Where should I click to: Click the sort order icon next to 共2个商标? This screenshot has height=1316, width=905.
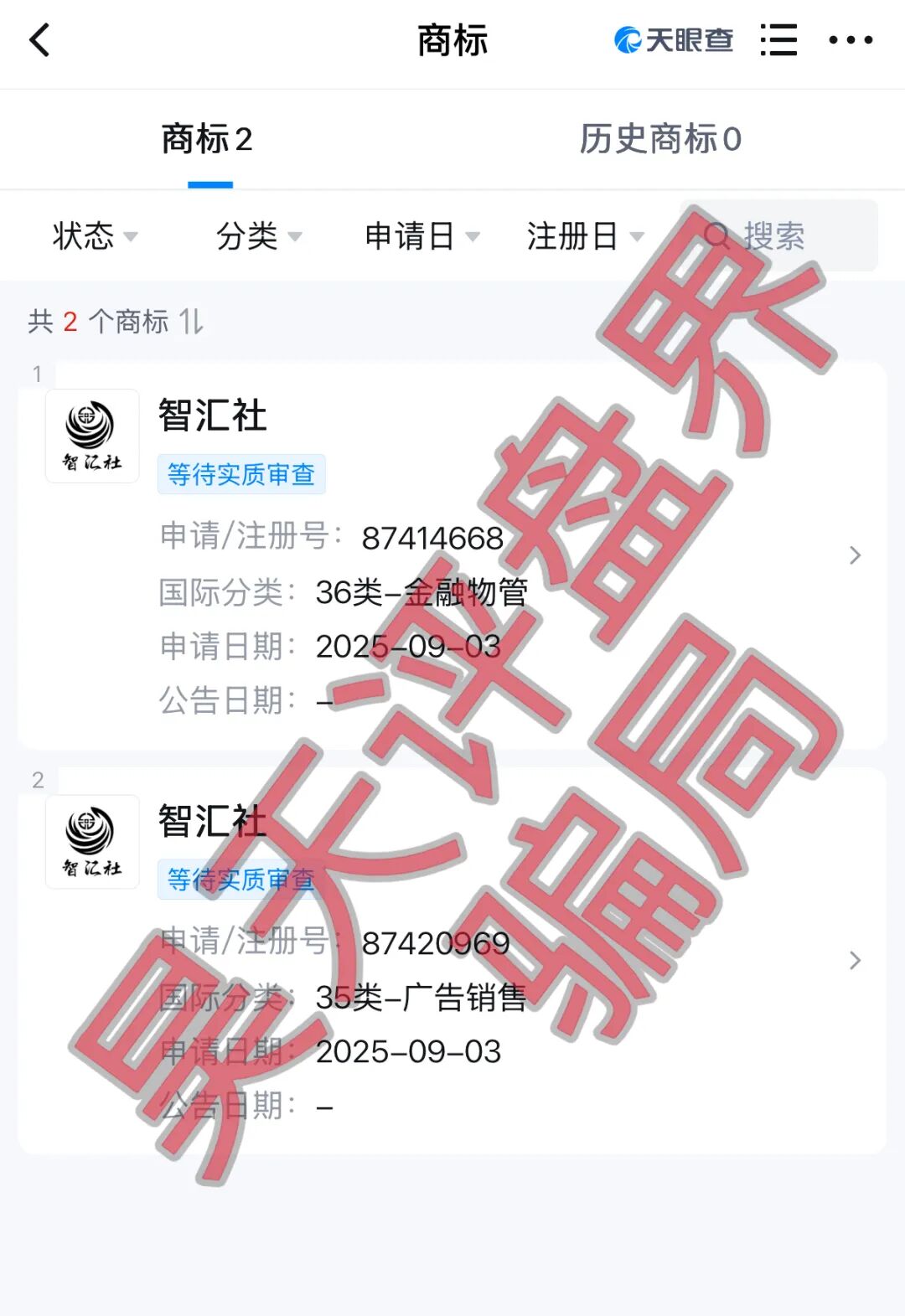tap(191, 321)
